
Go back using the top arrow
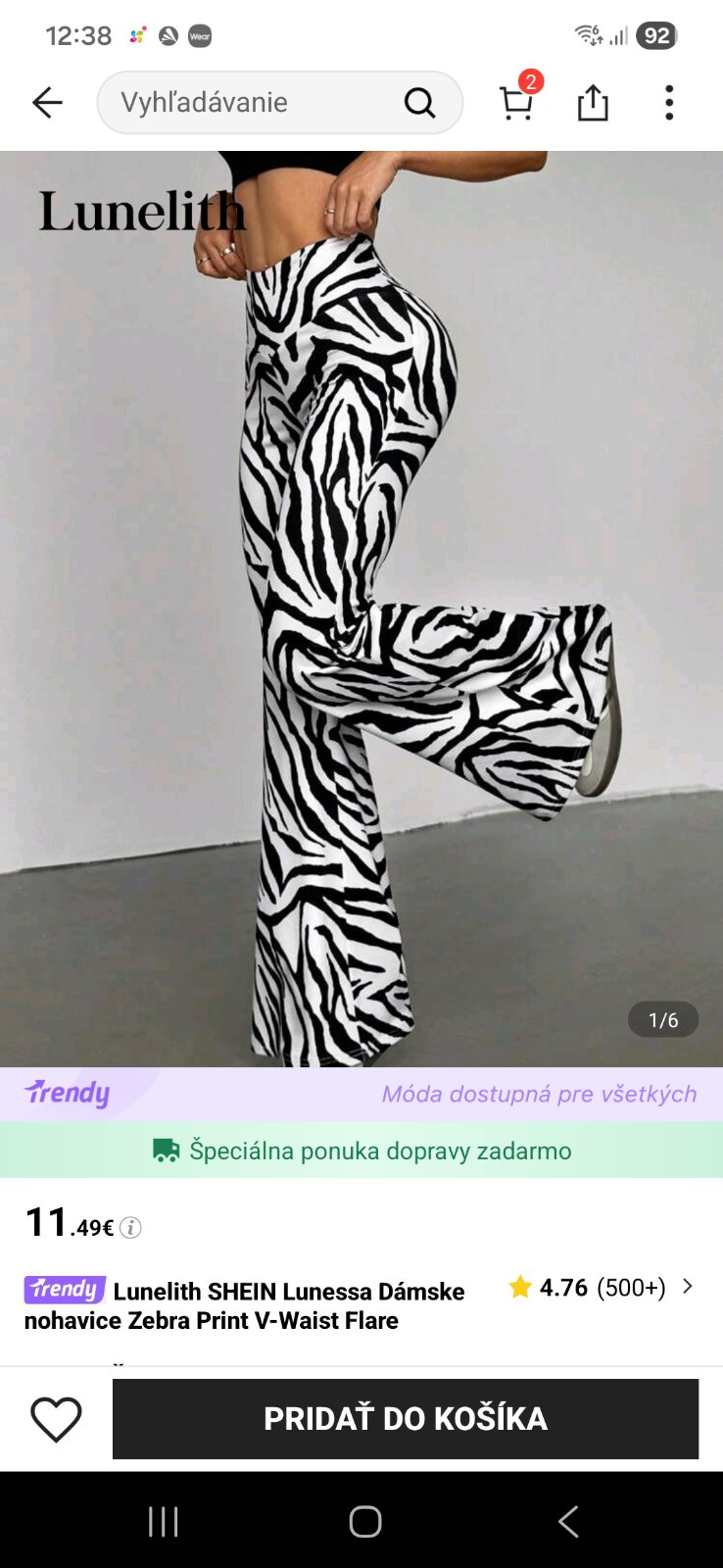[47, 102]
